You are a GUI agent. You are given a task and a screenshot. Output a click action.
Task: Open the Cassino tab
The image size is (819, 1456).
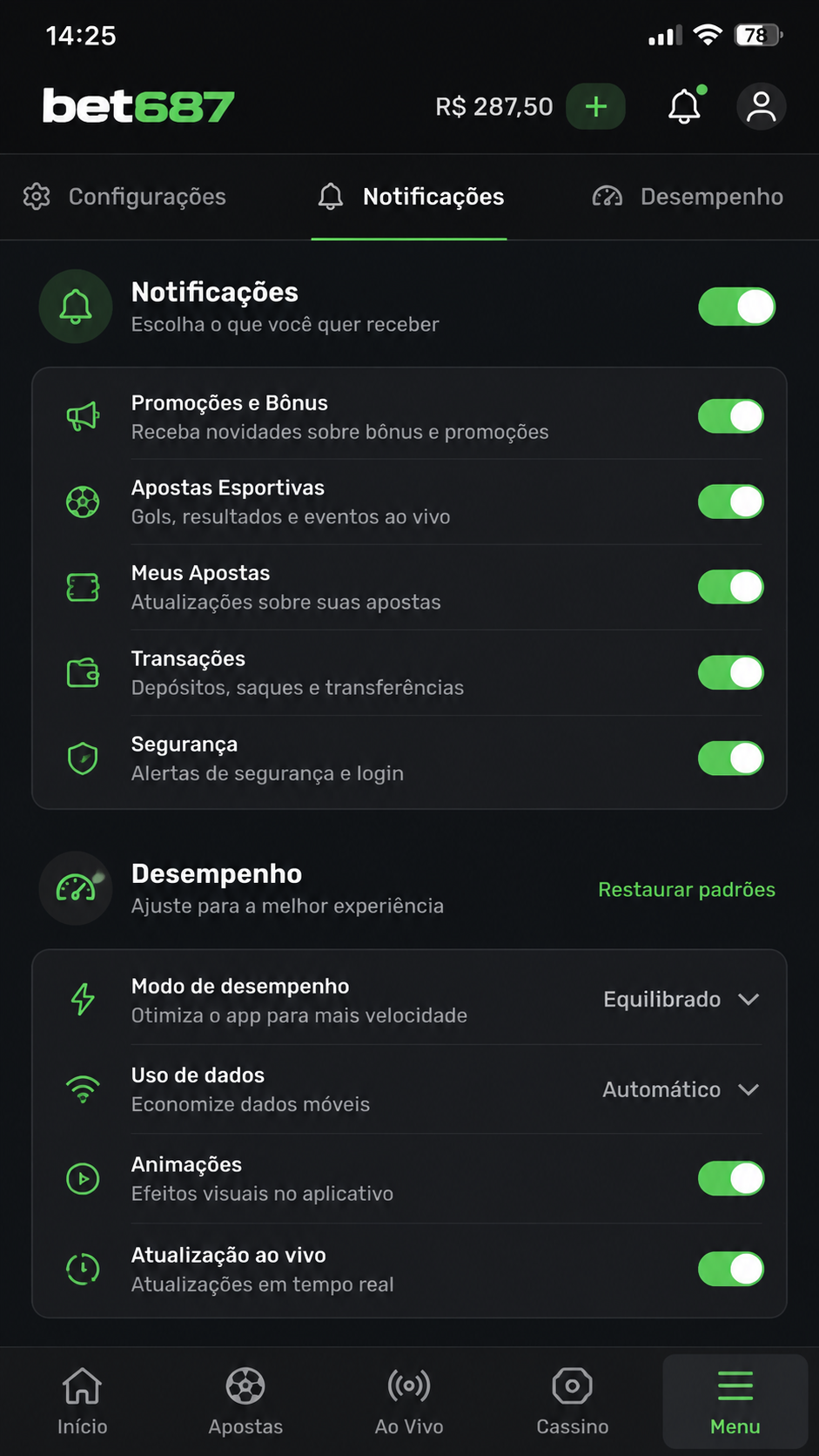pos(573,1402)
